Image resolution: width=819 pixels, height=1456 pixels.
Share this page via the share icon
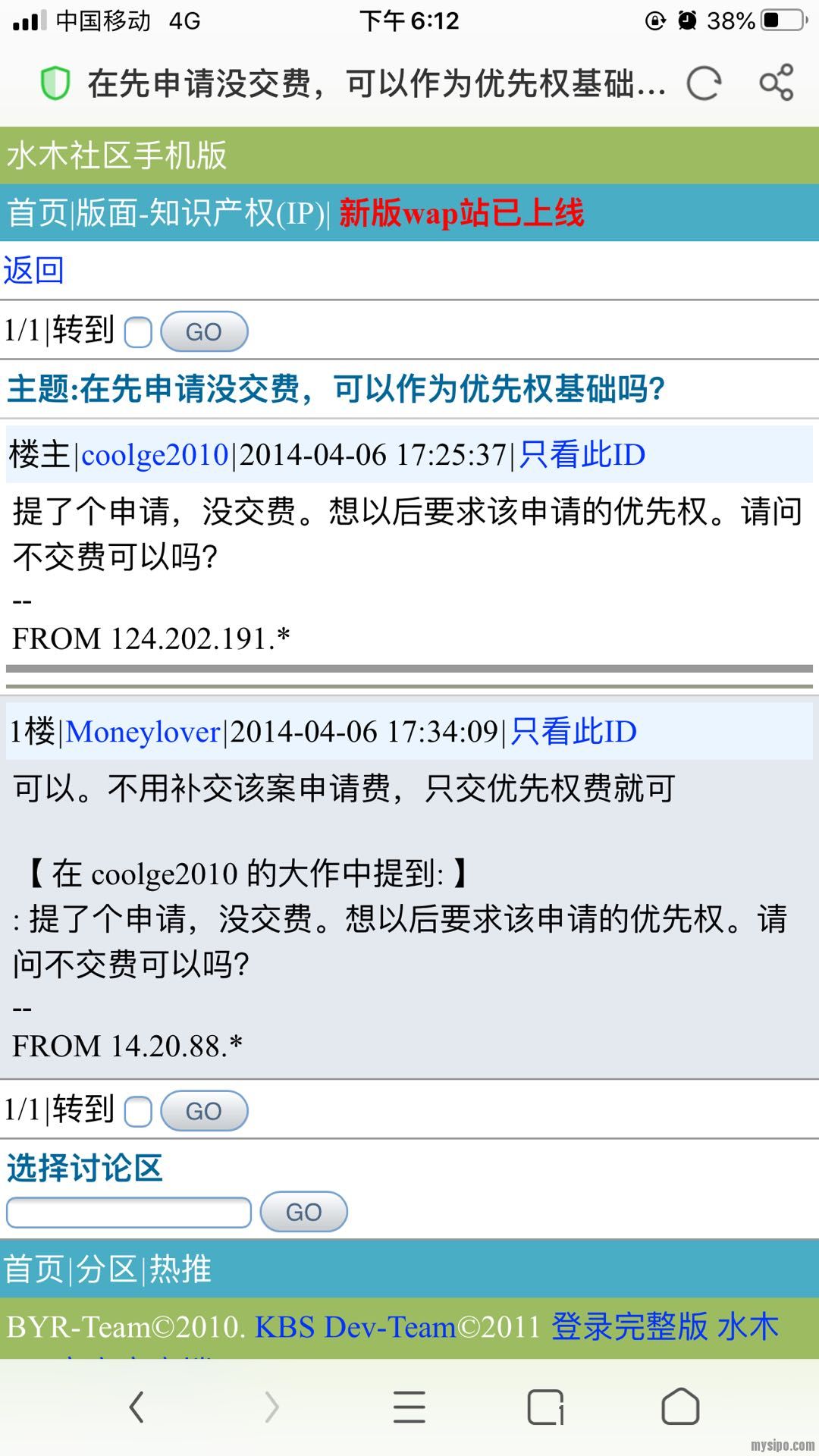coord(777,83)
